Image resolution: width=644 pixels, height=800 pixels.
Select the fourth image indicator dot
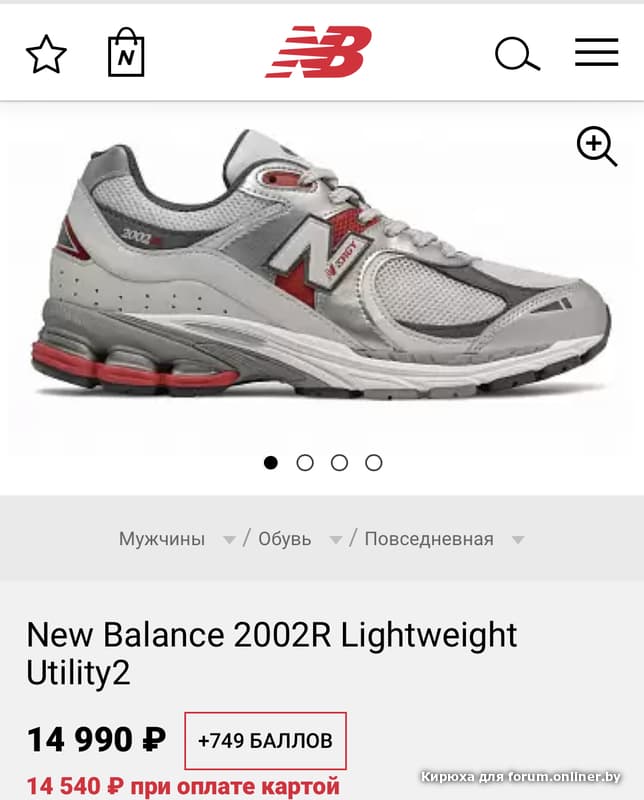click(373, 462)
